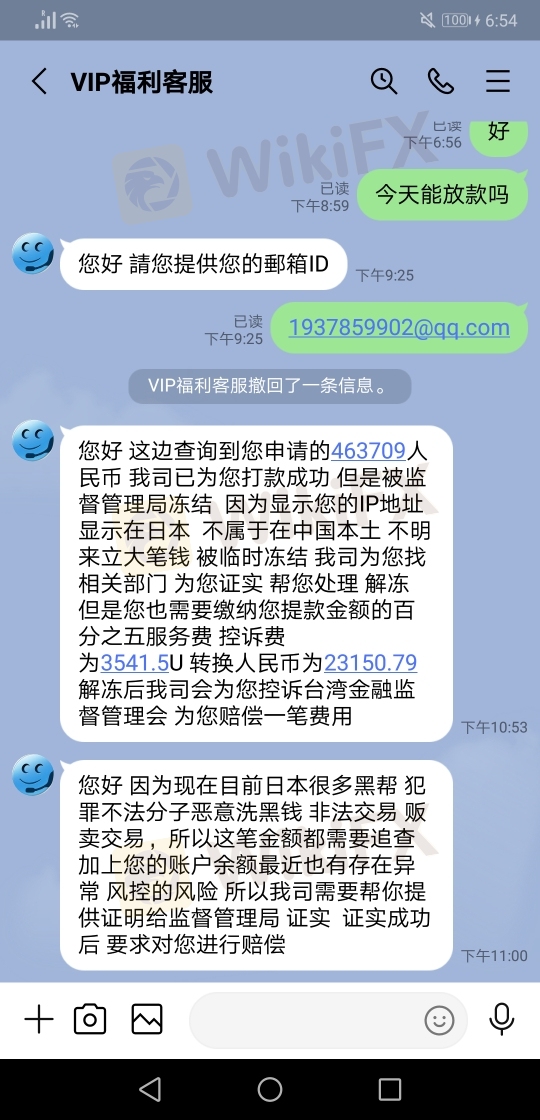Tap the 3541.5 linked amount
This screenshot has height=1120, width=540.
click(x=135, y=663)
